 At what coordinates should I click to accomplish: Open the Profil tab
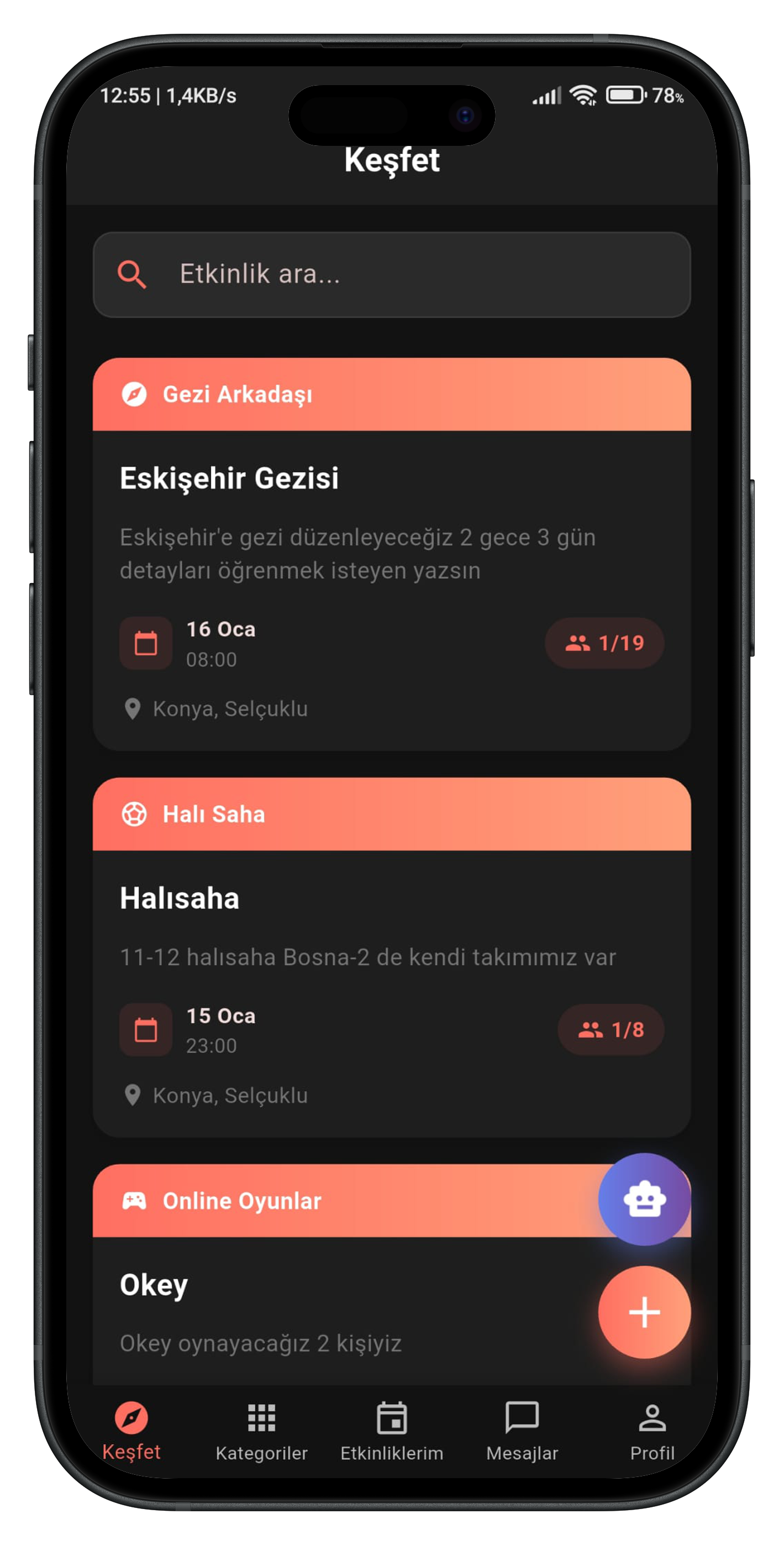[652, 1431]
